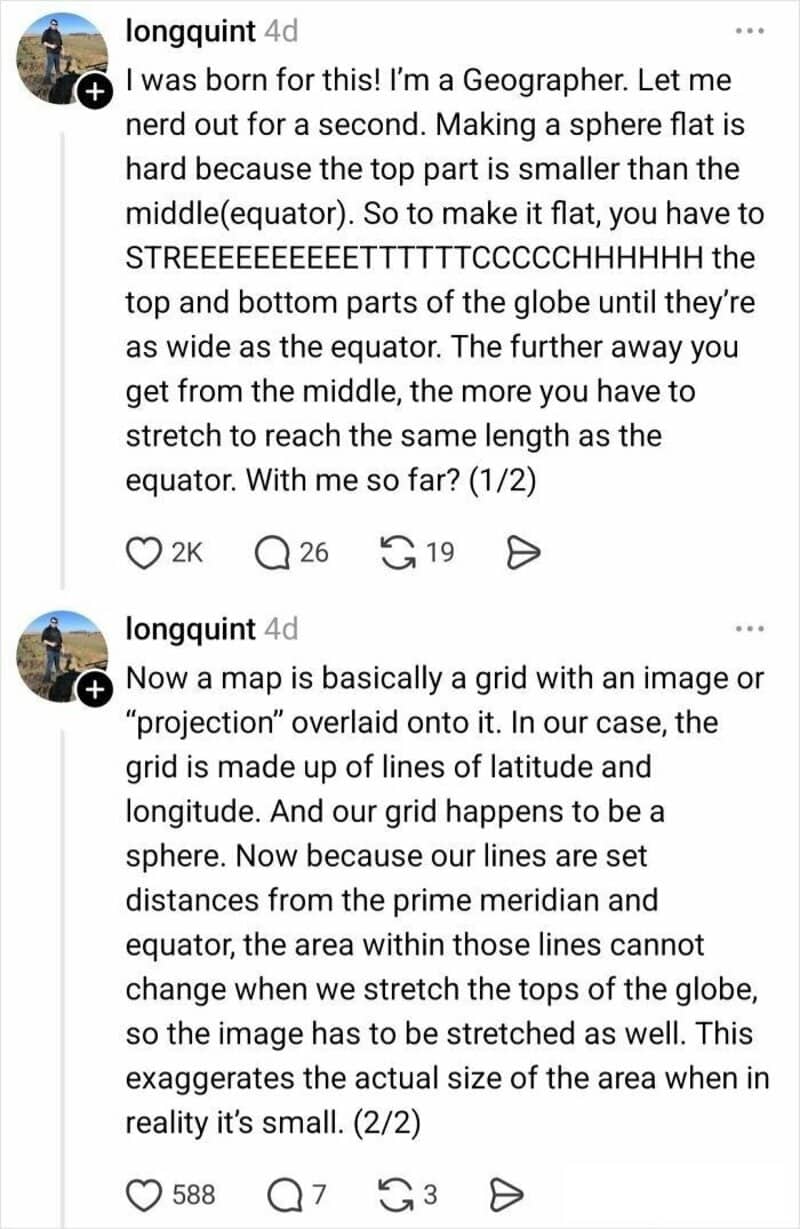Open longquint's profile from the first post
This screenshot has width=800, height=1229.
(x=190, y=31)
